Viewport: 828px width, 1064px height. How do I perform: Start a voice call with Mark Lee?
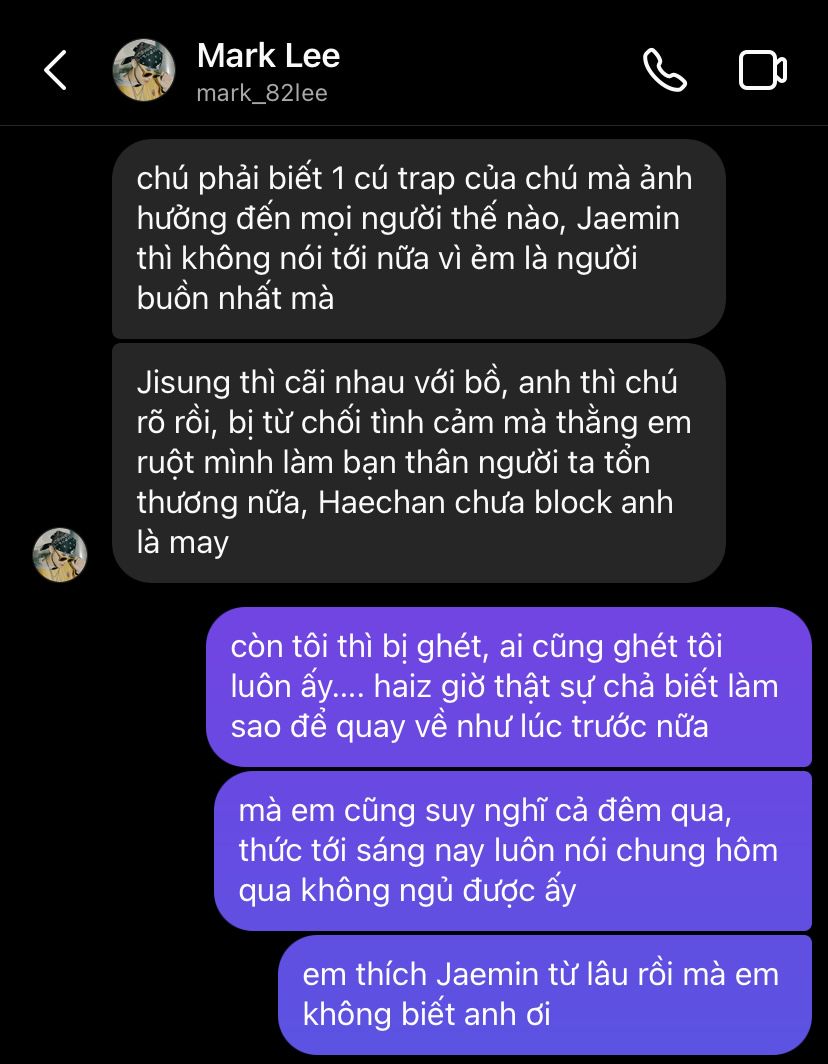point(664,71)
